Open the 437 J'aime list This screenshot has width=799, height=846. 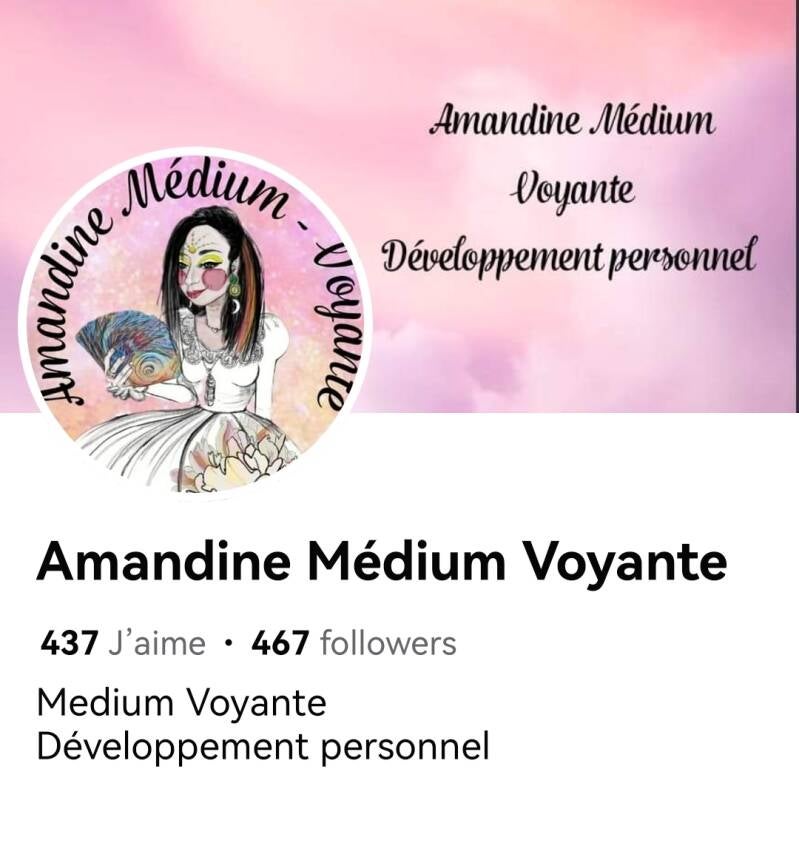[x=122, y=644]
